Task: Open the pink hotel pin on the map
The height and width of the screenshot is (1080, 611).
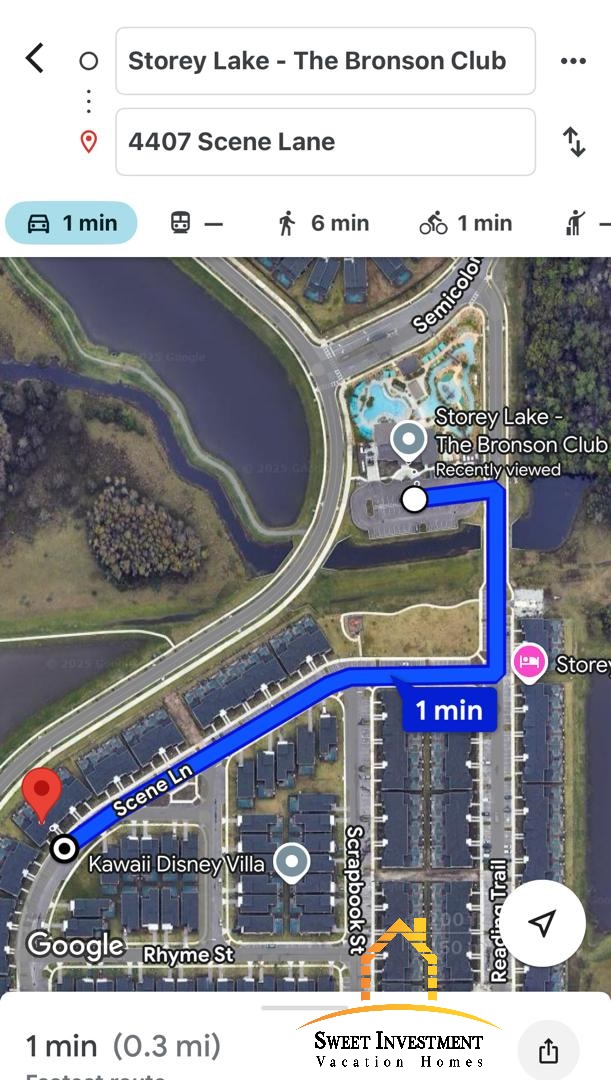Action: (x=529, y=662)
